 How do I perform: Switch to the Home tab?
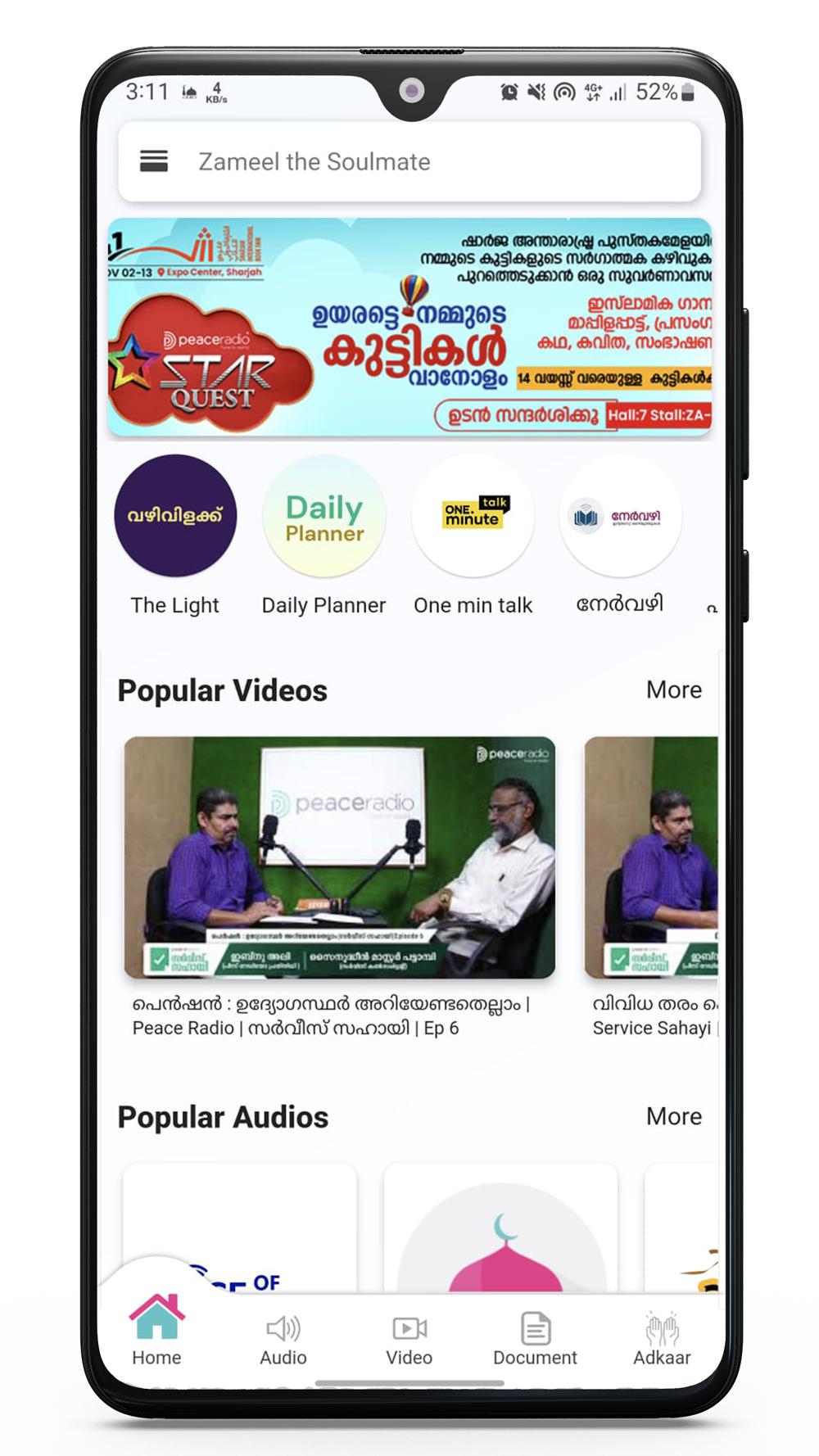(x=156, y=1331)
